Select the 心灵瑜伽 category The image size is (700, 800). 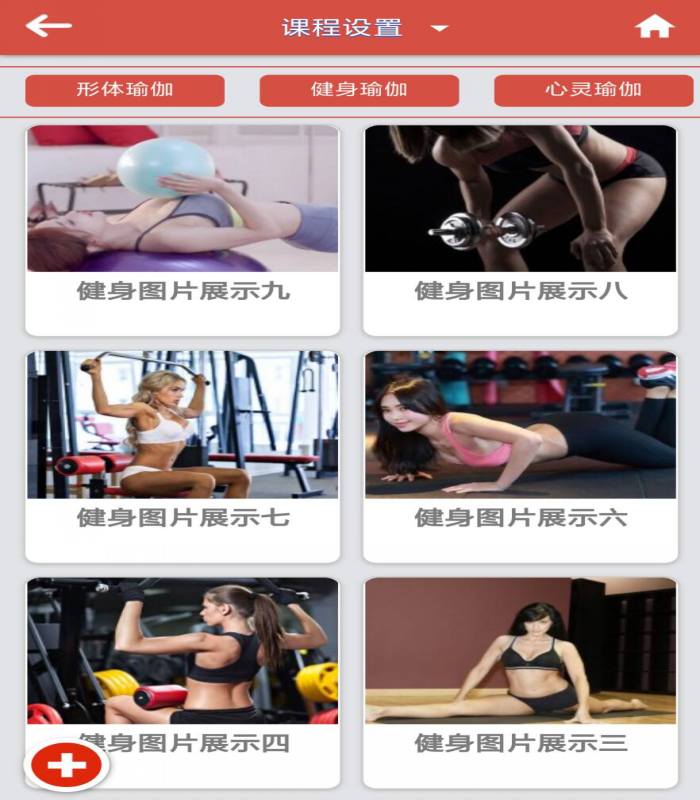[x=593, y=90]
